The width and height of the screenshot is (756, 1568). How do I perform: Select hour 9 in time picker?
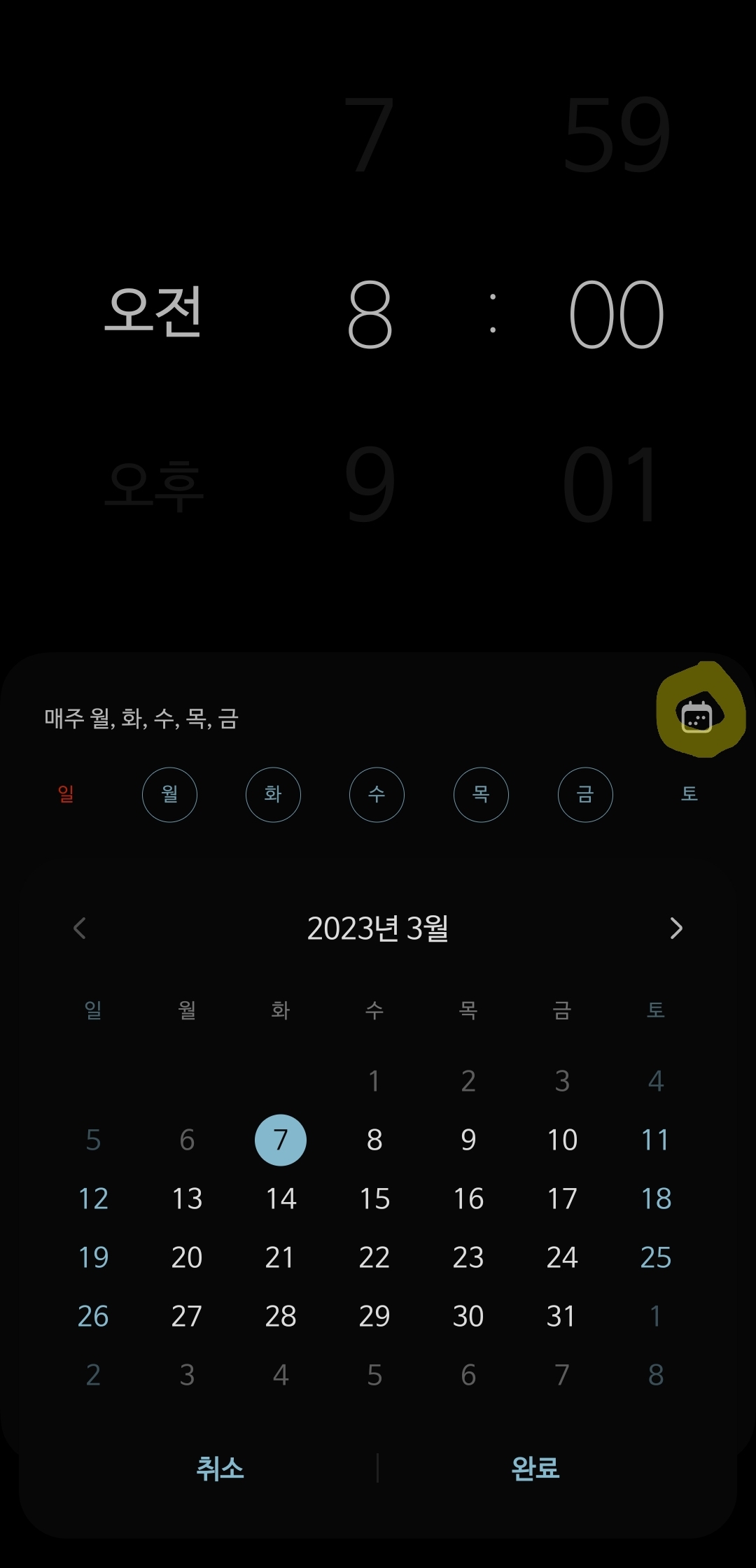pyautogui.click(x=370, y=484)
